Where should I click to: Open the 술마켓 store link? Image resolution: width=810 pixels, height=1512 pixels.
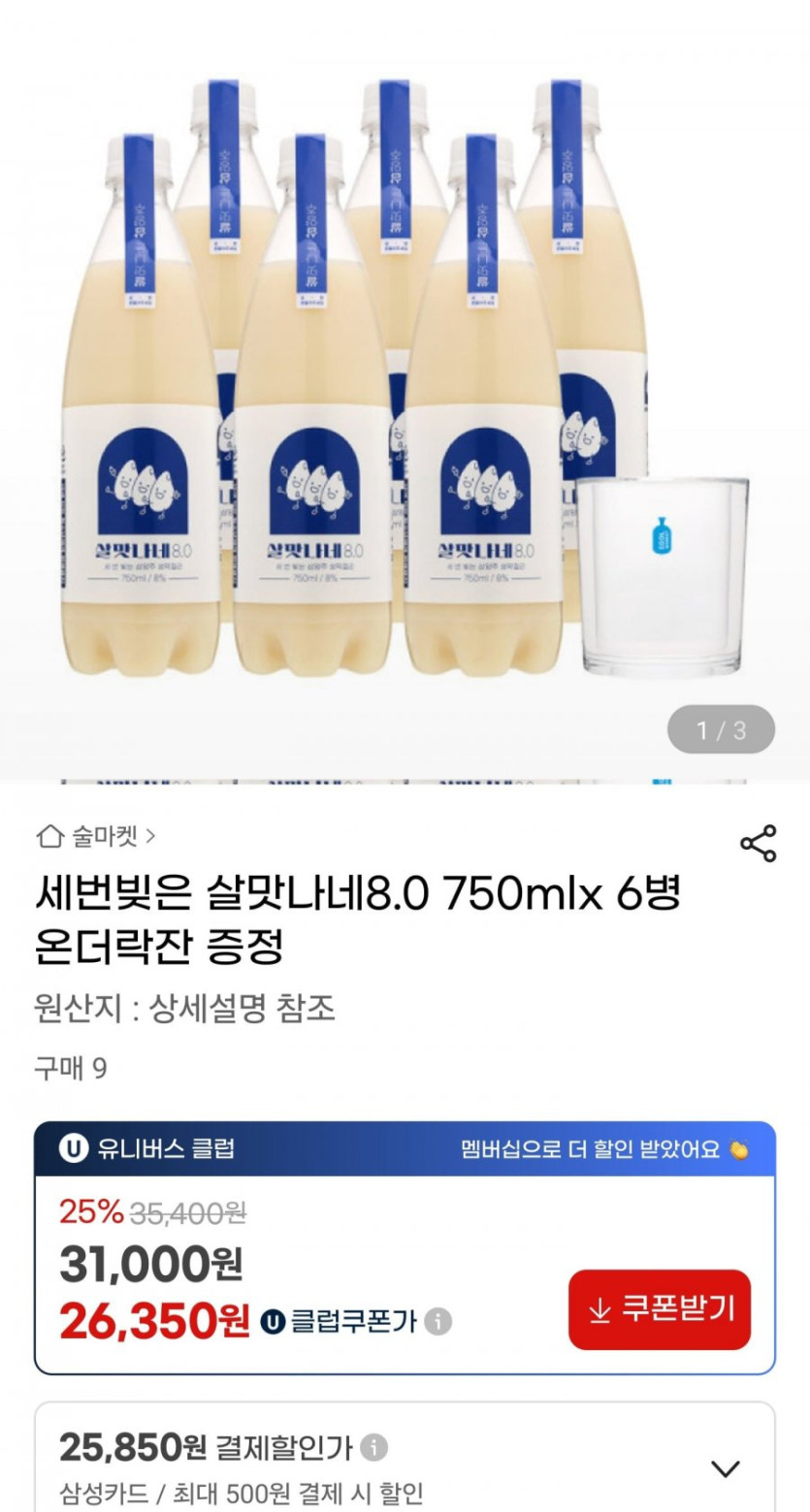95,835
